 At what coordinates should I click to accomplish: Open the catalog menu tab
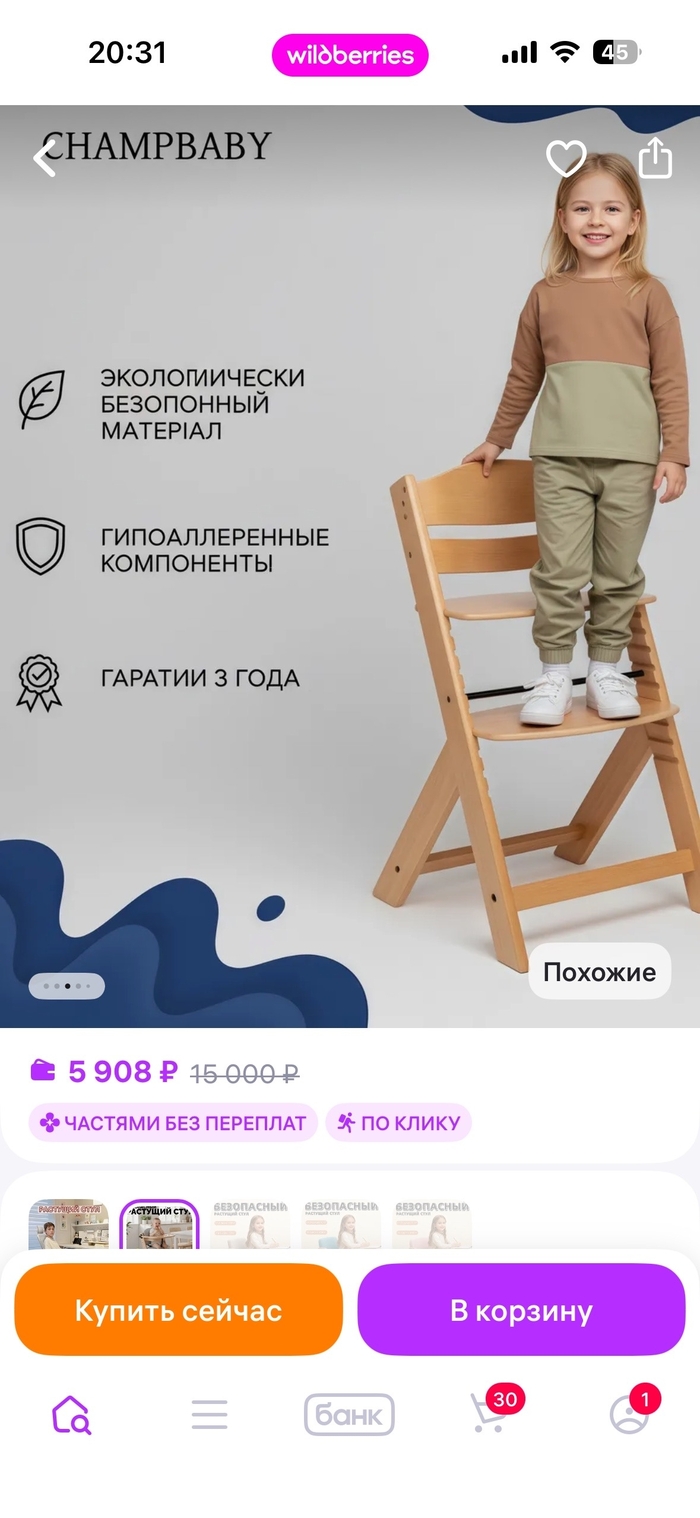(210, 1415)
